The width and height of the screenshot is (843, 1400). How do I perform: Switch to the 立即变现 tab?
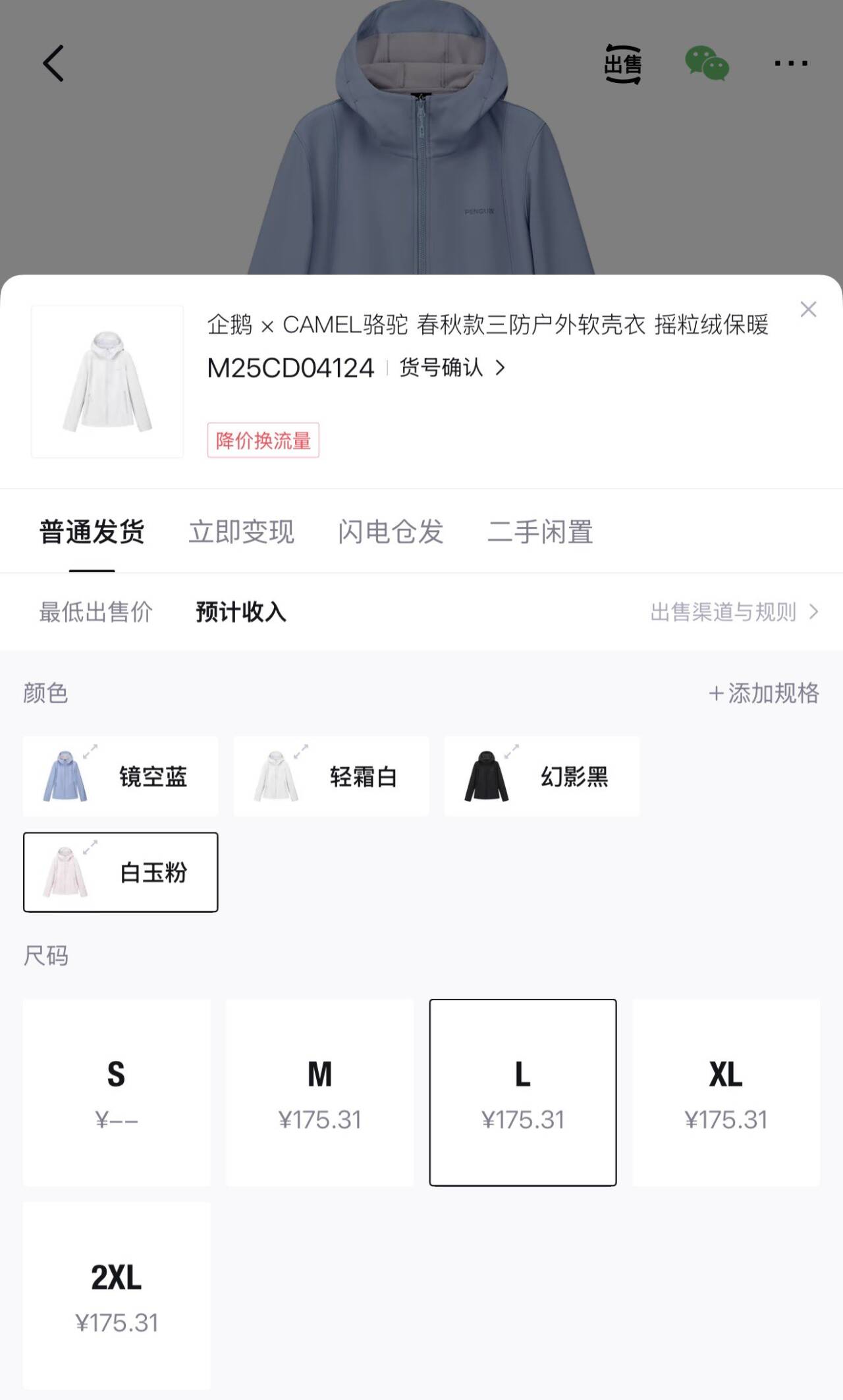241,532
